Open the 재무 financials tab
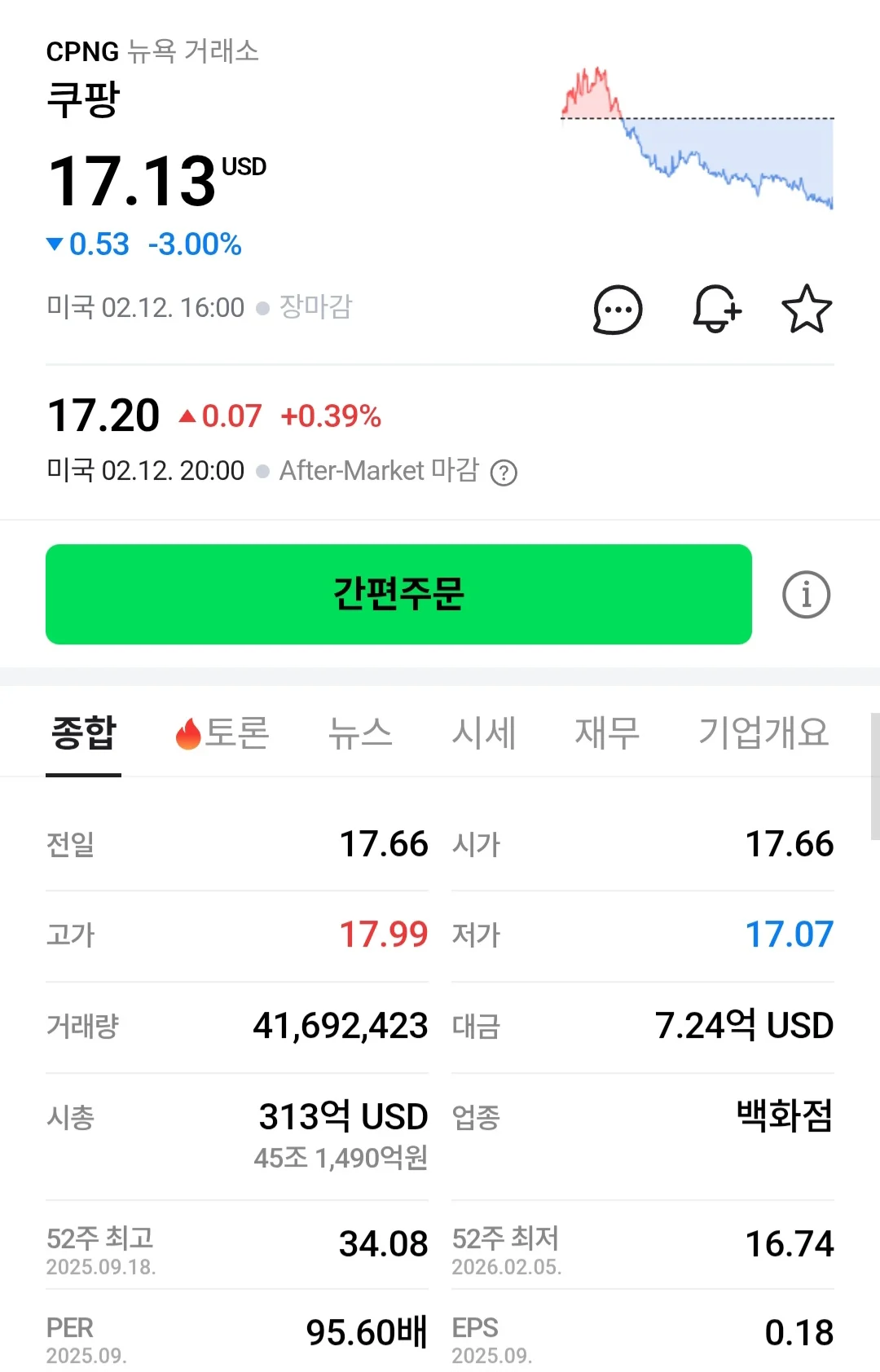Viewport: 880px width, 1372px height. tap(609, 733)
